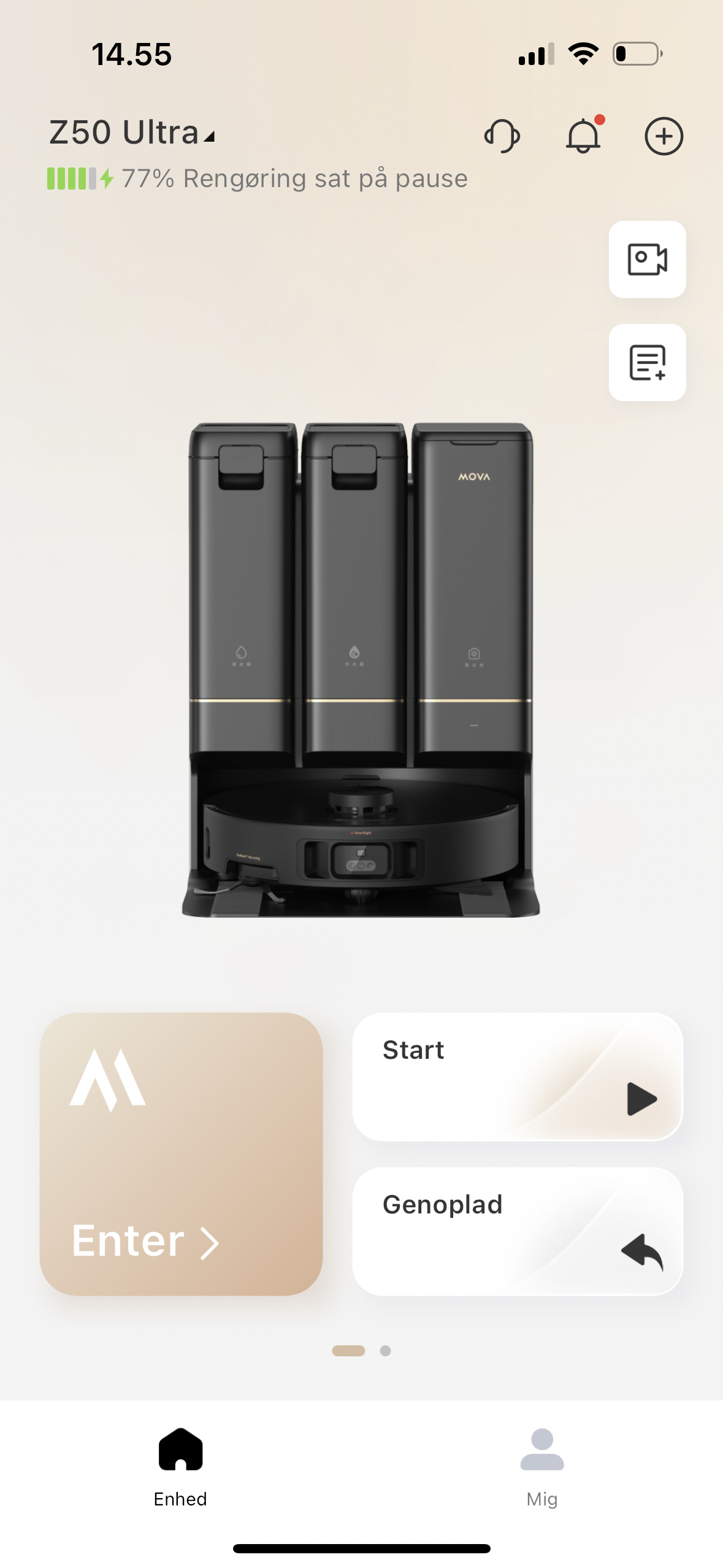Open the live camera view
The height and width of the screenshot is (1568, 723).
pyautogui.click(x=647, y=259)
